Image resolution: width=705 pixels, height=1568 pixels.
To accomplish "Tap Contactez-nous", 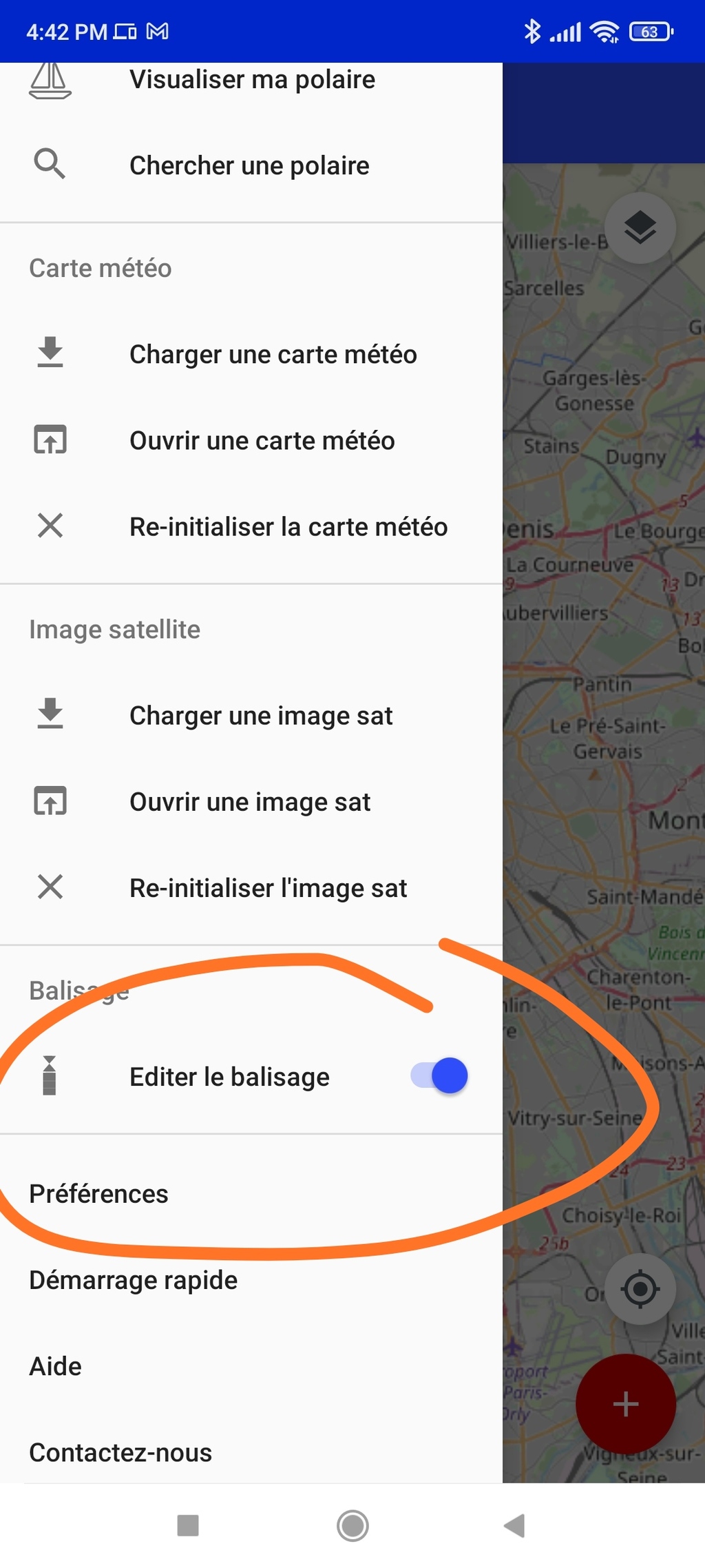I will (x=251, y=1452).
